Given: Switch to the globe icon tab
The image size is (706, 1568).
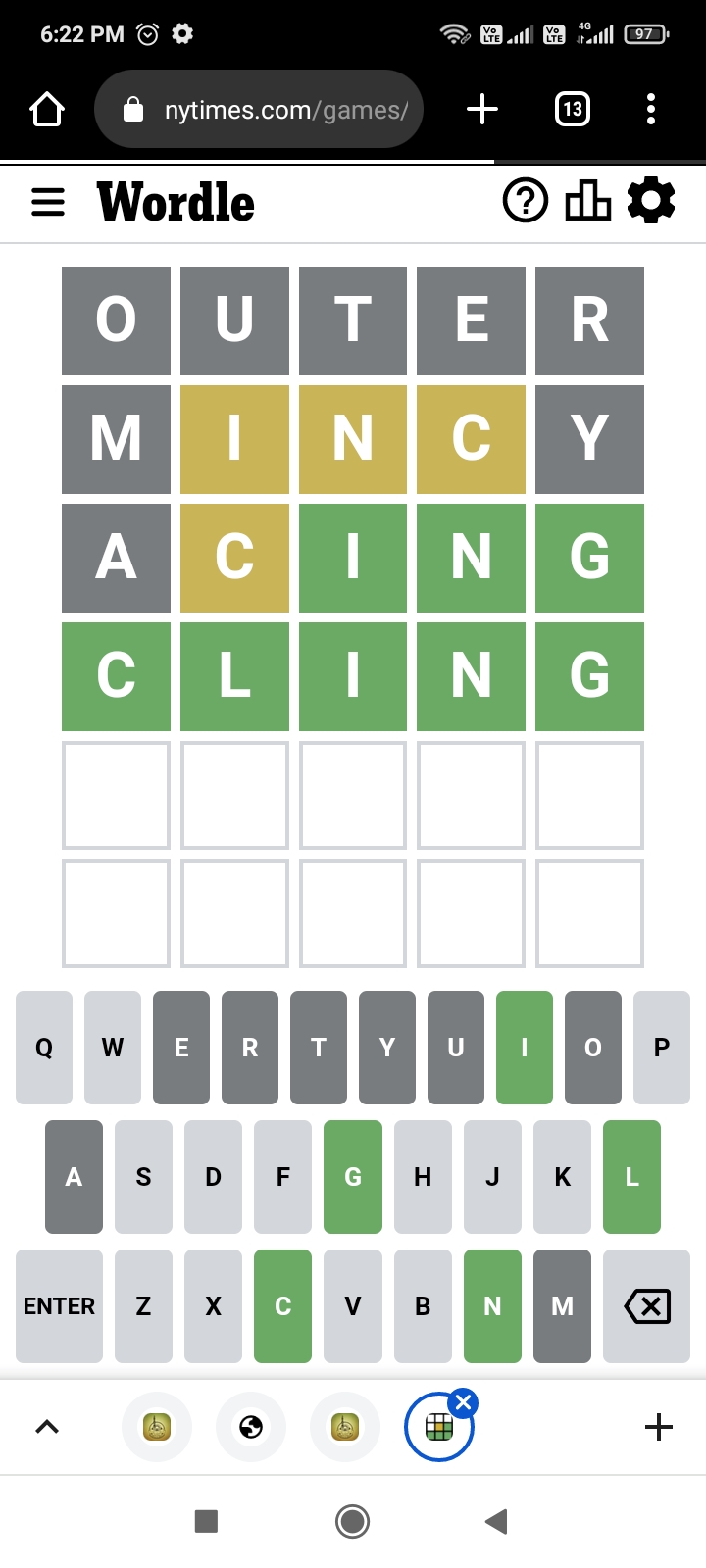Looking at the screenshot, I should tap(251, 1427).
